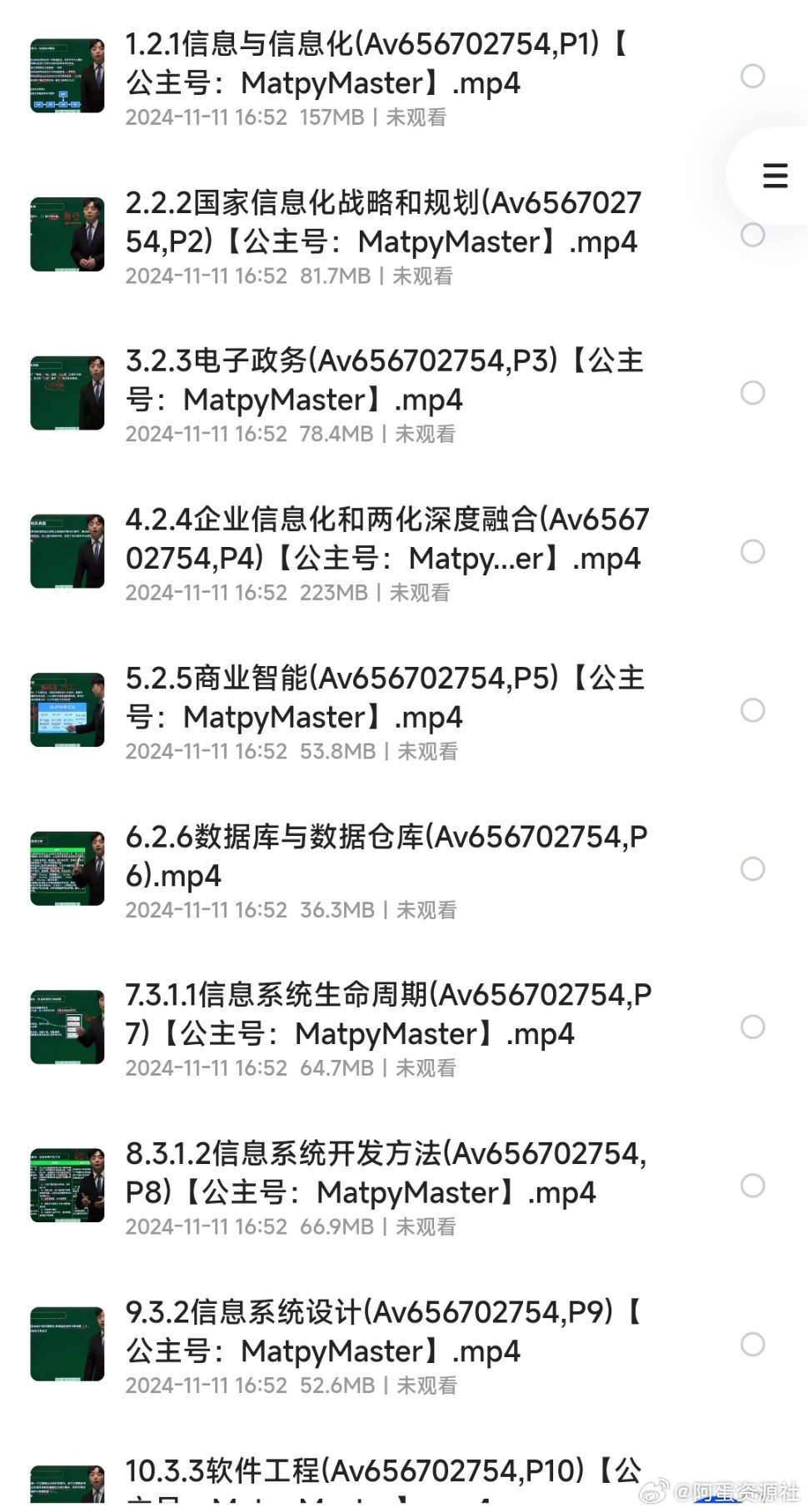This screenshot has height=1512, width=808.
Task: Tick the circle for 8.3.1.2信息系统开发方法
Action: click(x=752, y=1186)
